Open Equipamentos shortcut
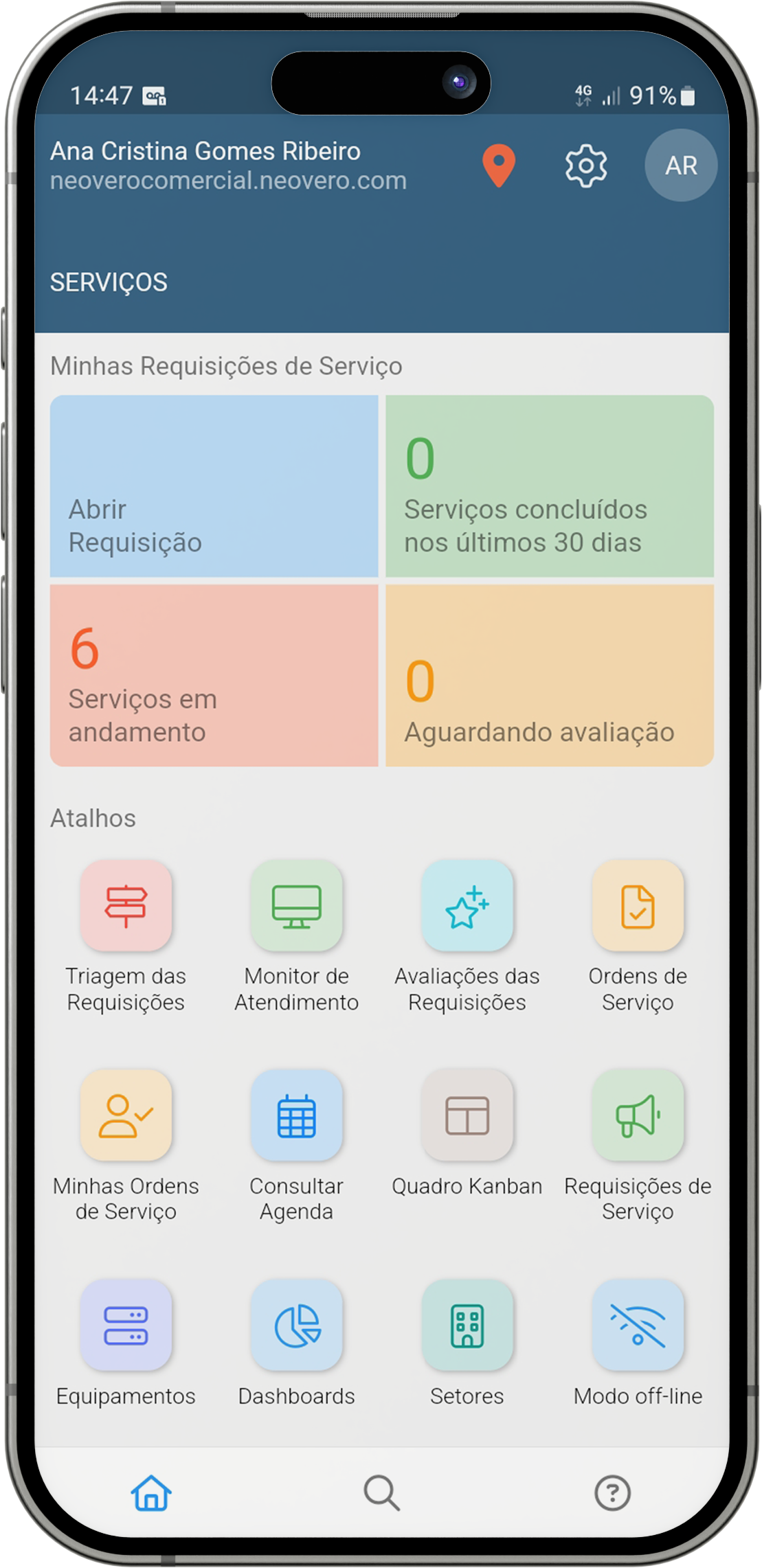762x1568 pixels. [126, 1325]
